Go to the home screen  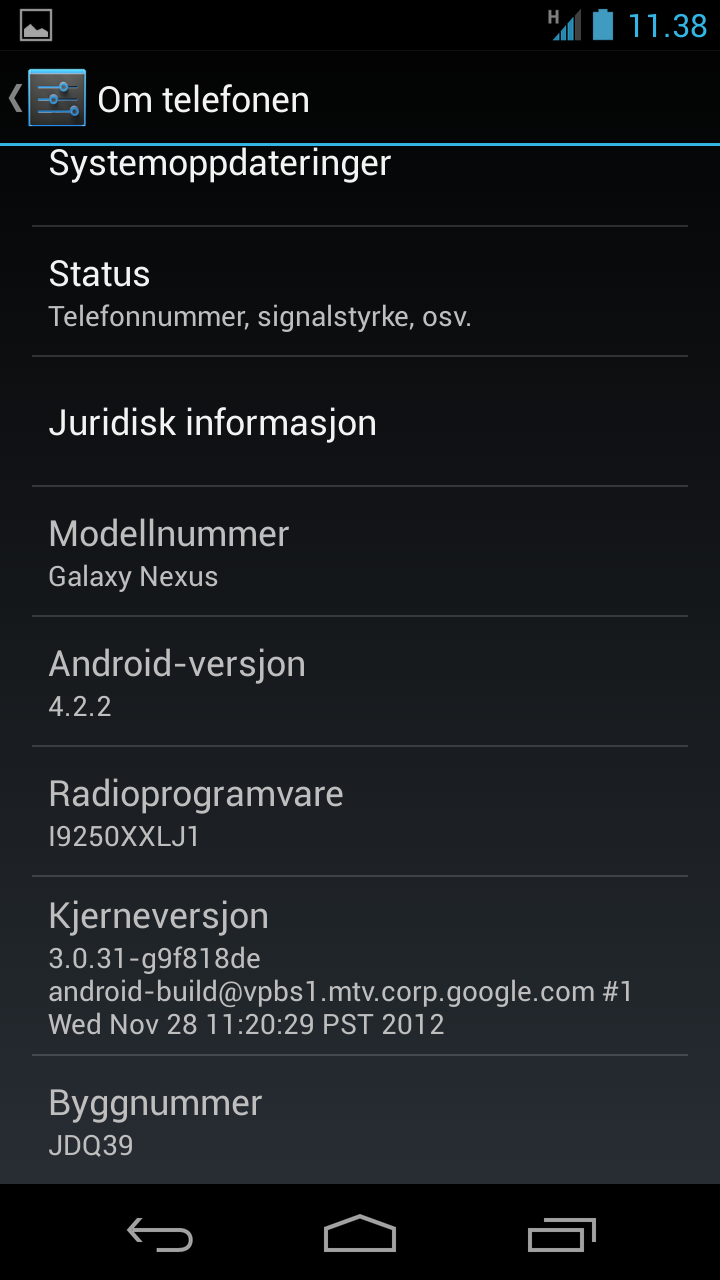360,1234
